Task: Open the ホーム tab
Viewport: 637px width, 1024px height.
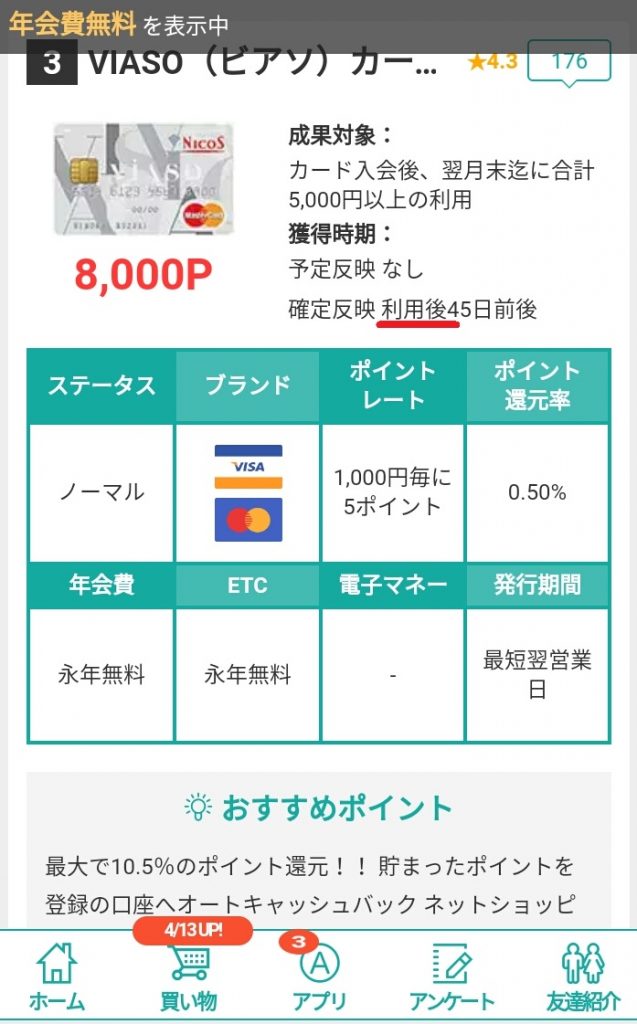Action: (x=57, y=977)
